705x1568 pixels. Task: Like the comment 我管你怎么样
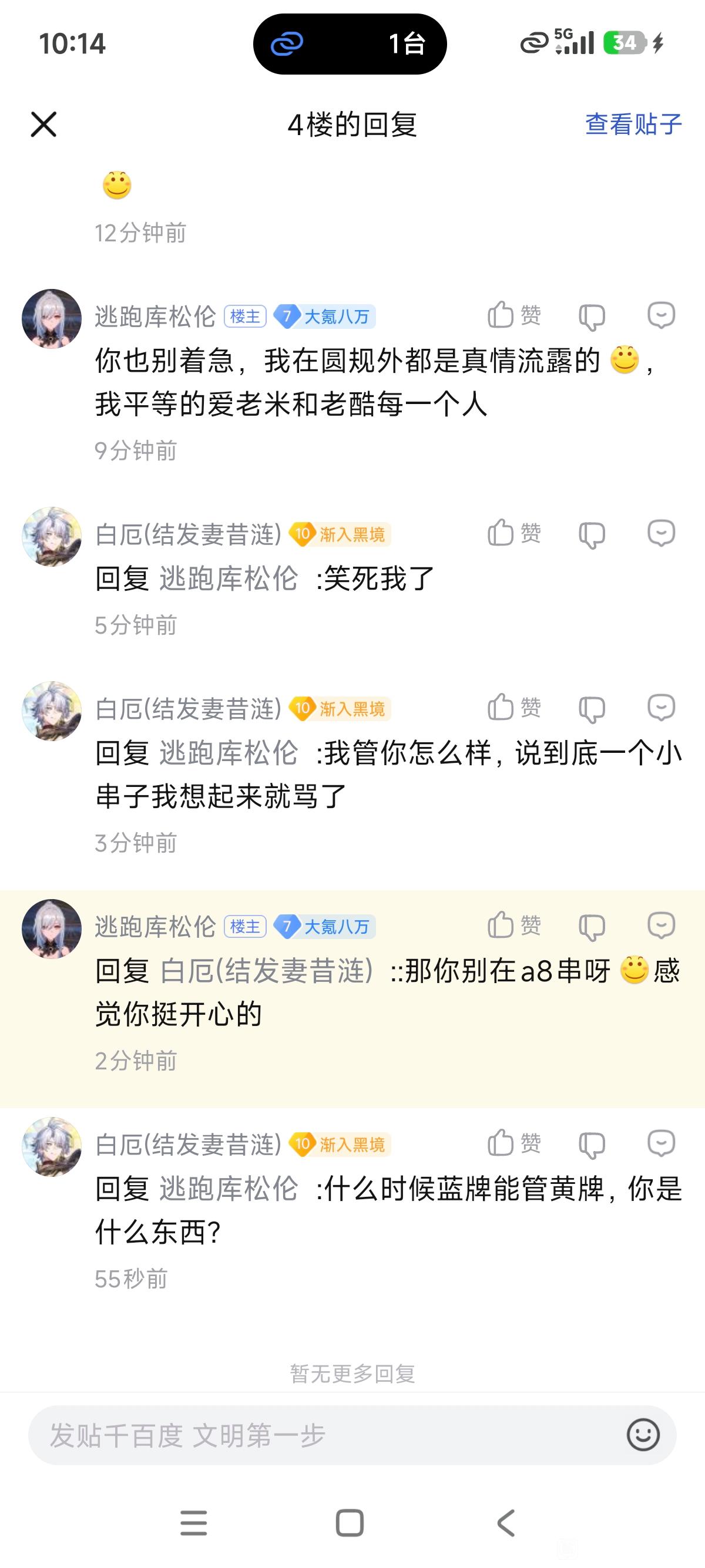514,708
